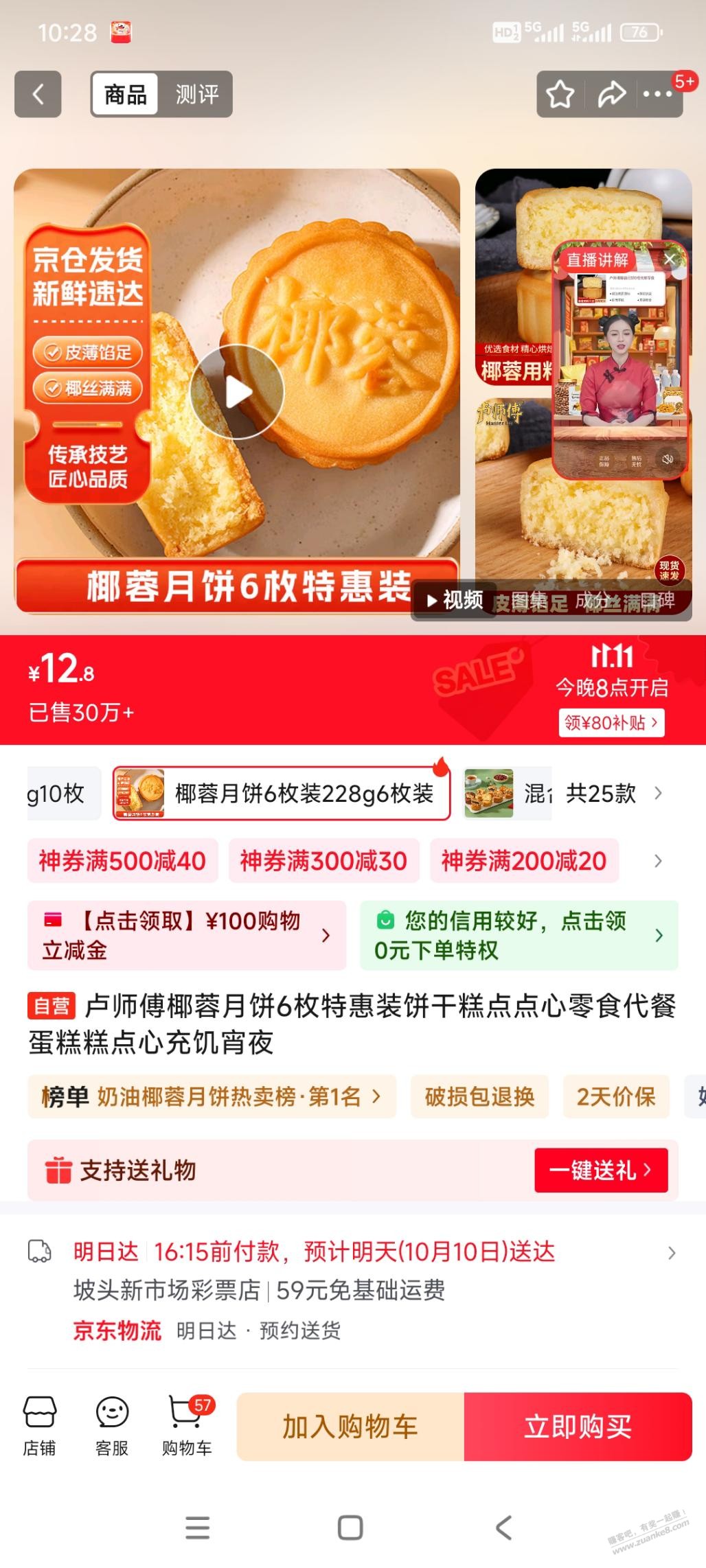Select the 神券满300减30 coupon
The width and height of the screenshot is (706, 1568).
tap(323, 860)
